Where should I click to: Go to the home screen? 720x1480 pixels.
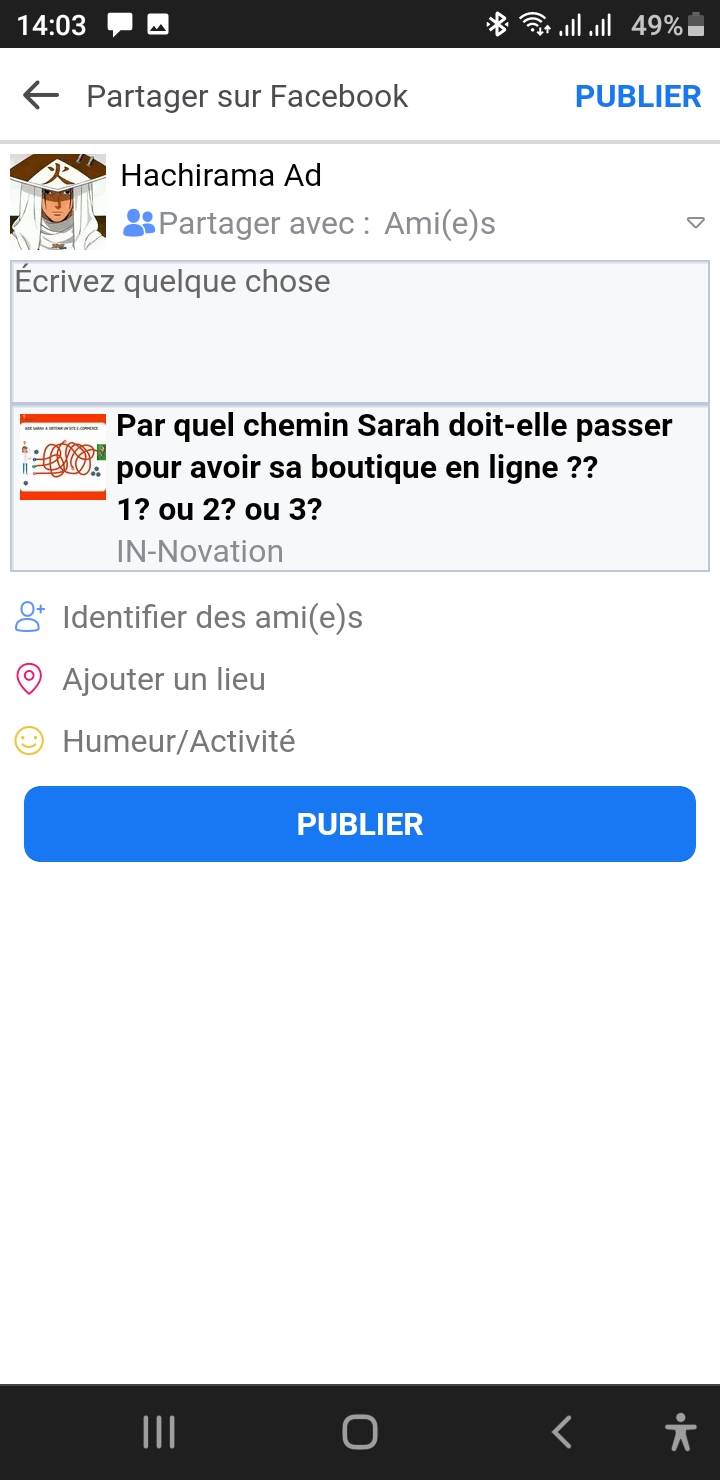(x=360, y=1432)
